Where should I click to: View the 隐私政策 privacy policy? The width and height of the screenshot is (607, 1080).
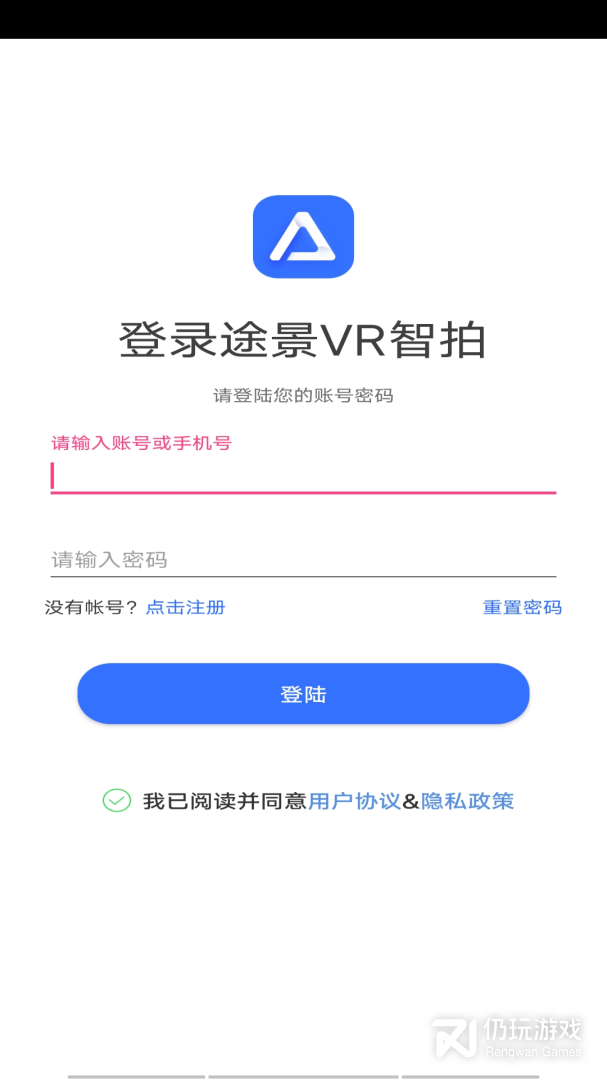pyautogui.click(x=467, y=801)
